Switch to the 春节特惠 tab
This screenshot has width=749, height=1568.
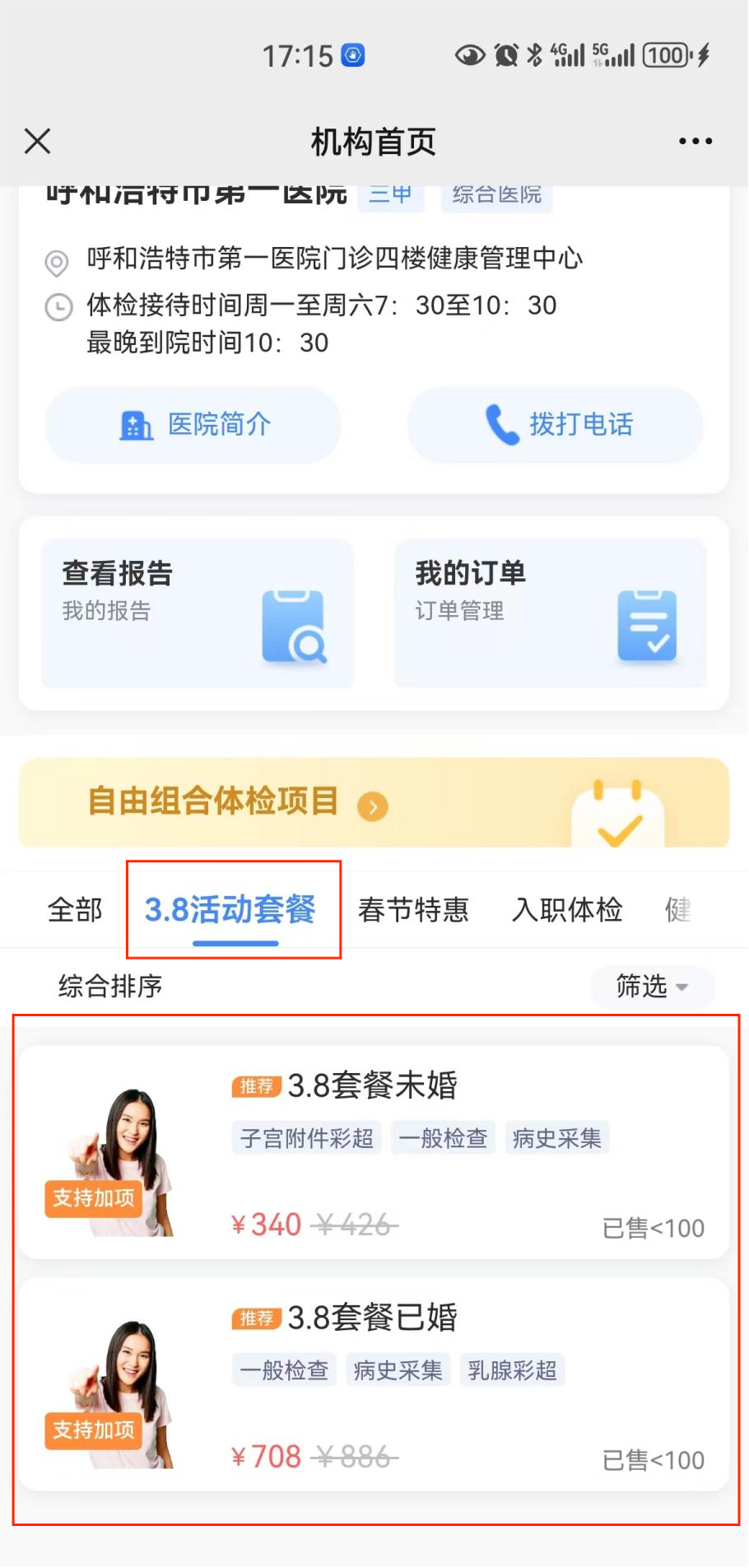413,910
